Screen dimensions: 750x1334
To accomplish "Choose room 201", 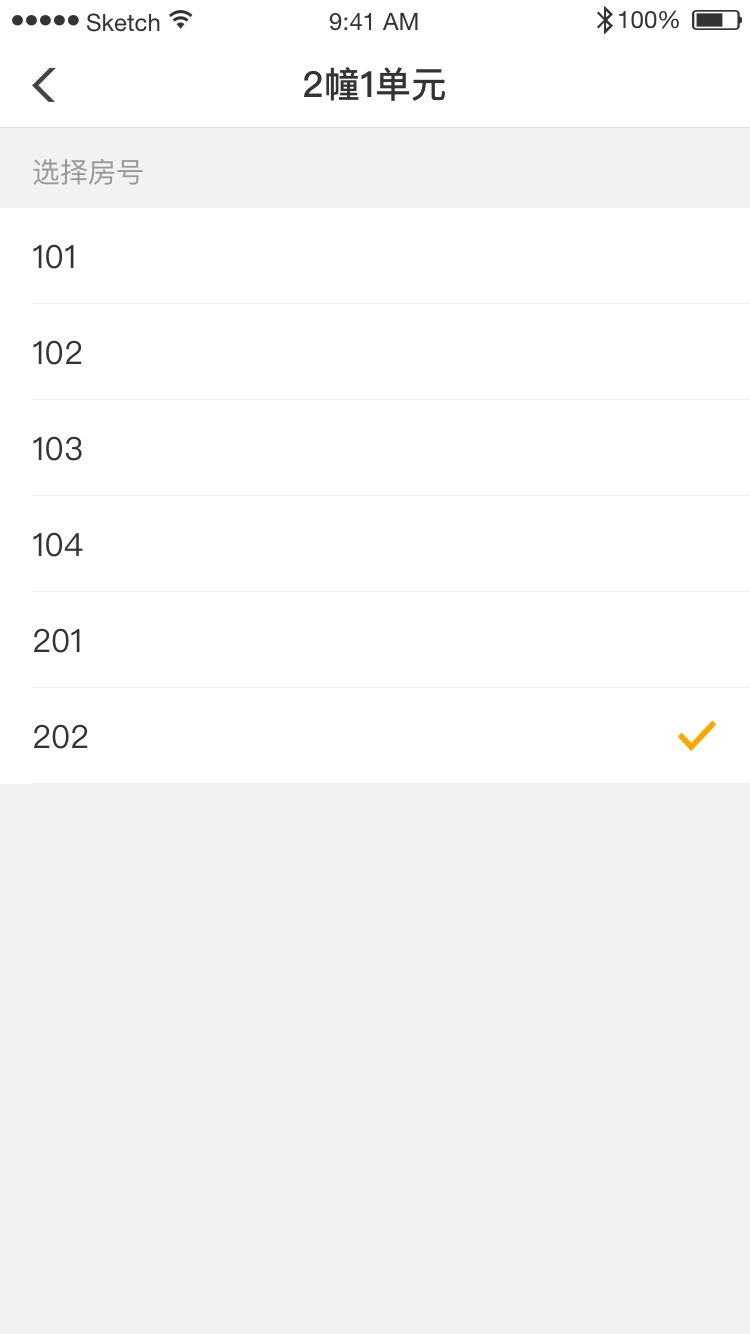I will 375,641.
